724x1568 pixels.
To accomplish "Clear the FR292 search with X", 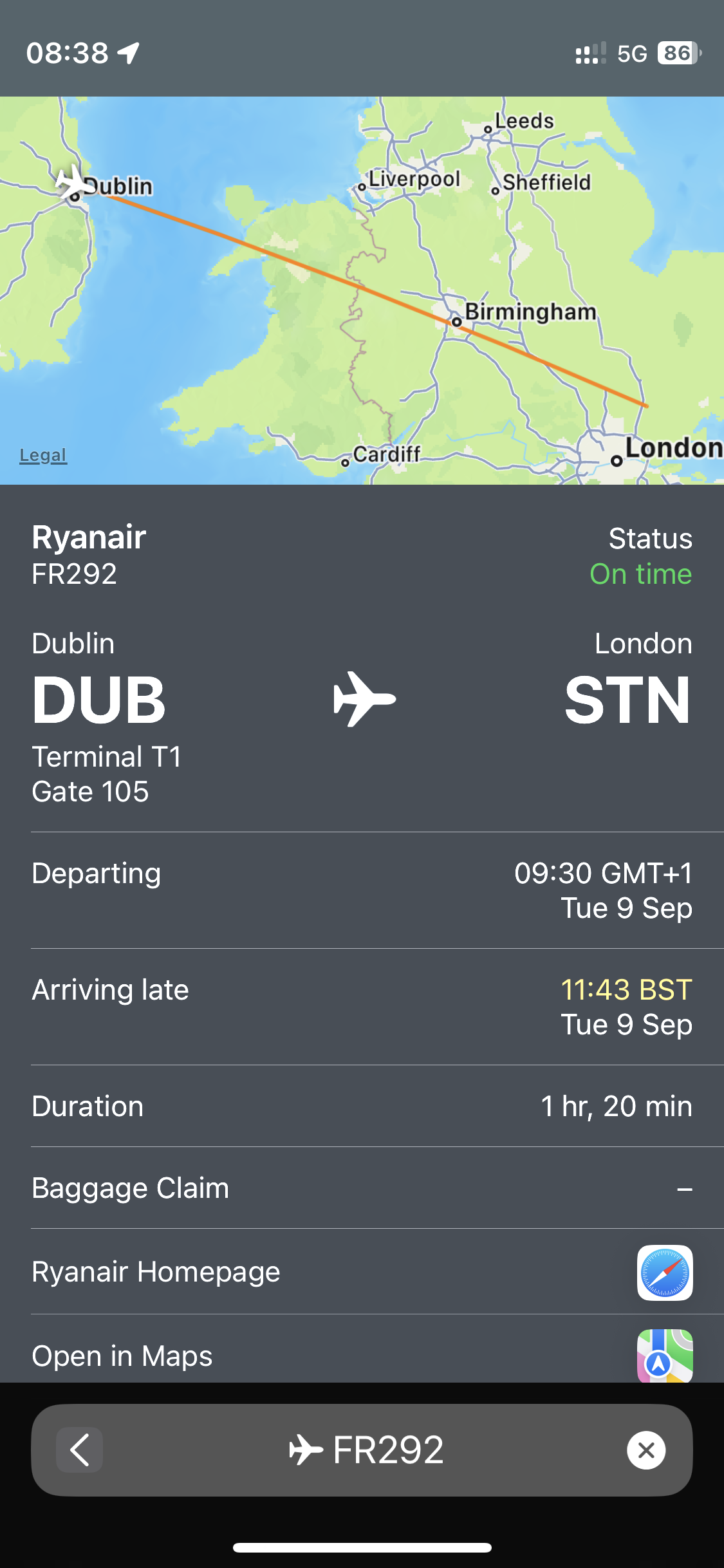I will coord(646,1450).
